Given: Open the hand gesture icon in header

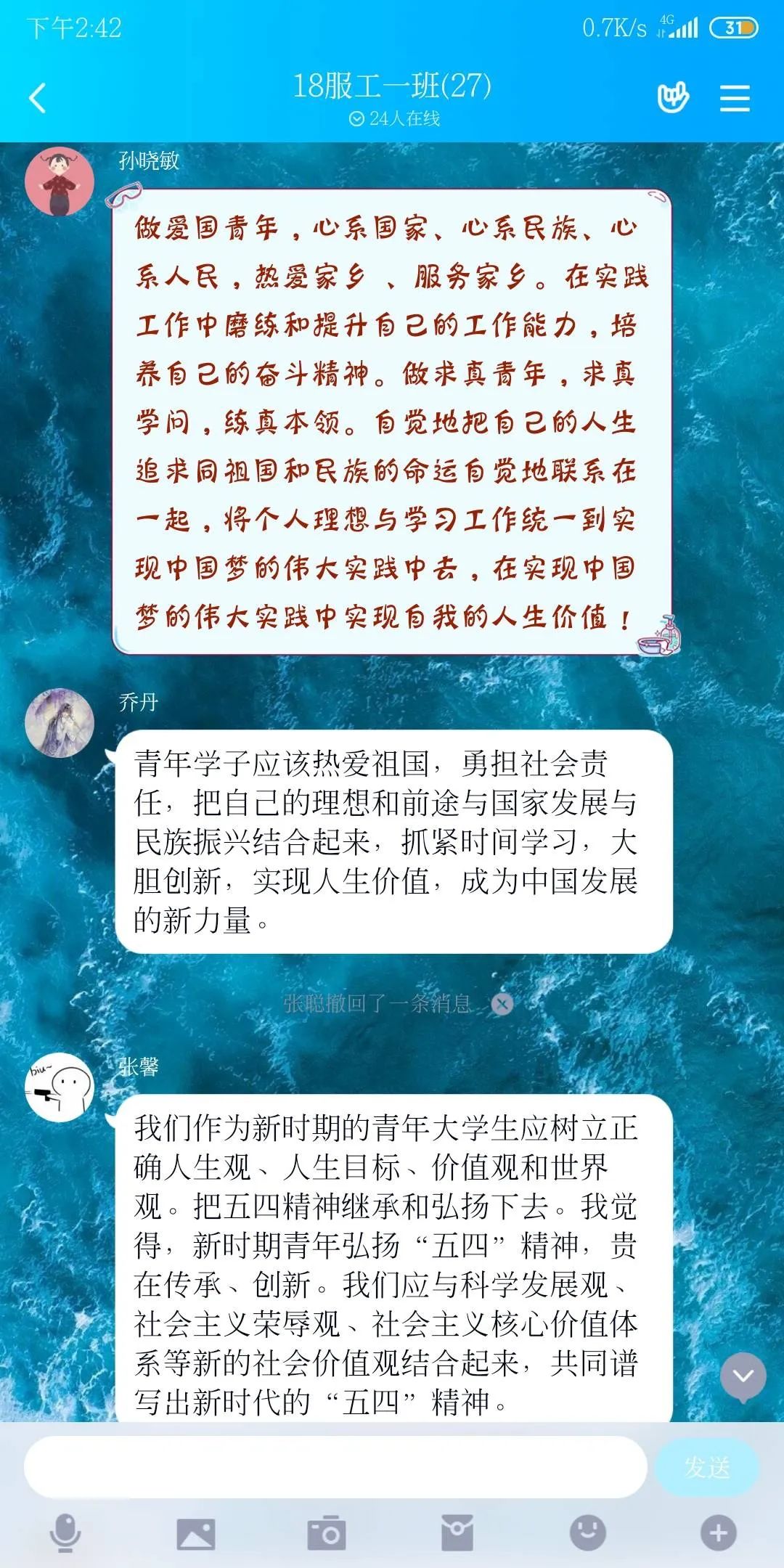Looking at the screenshot, I should coord(672,98).
